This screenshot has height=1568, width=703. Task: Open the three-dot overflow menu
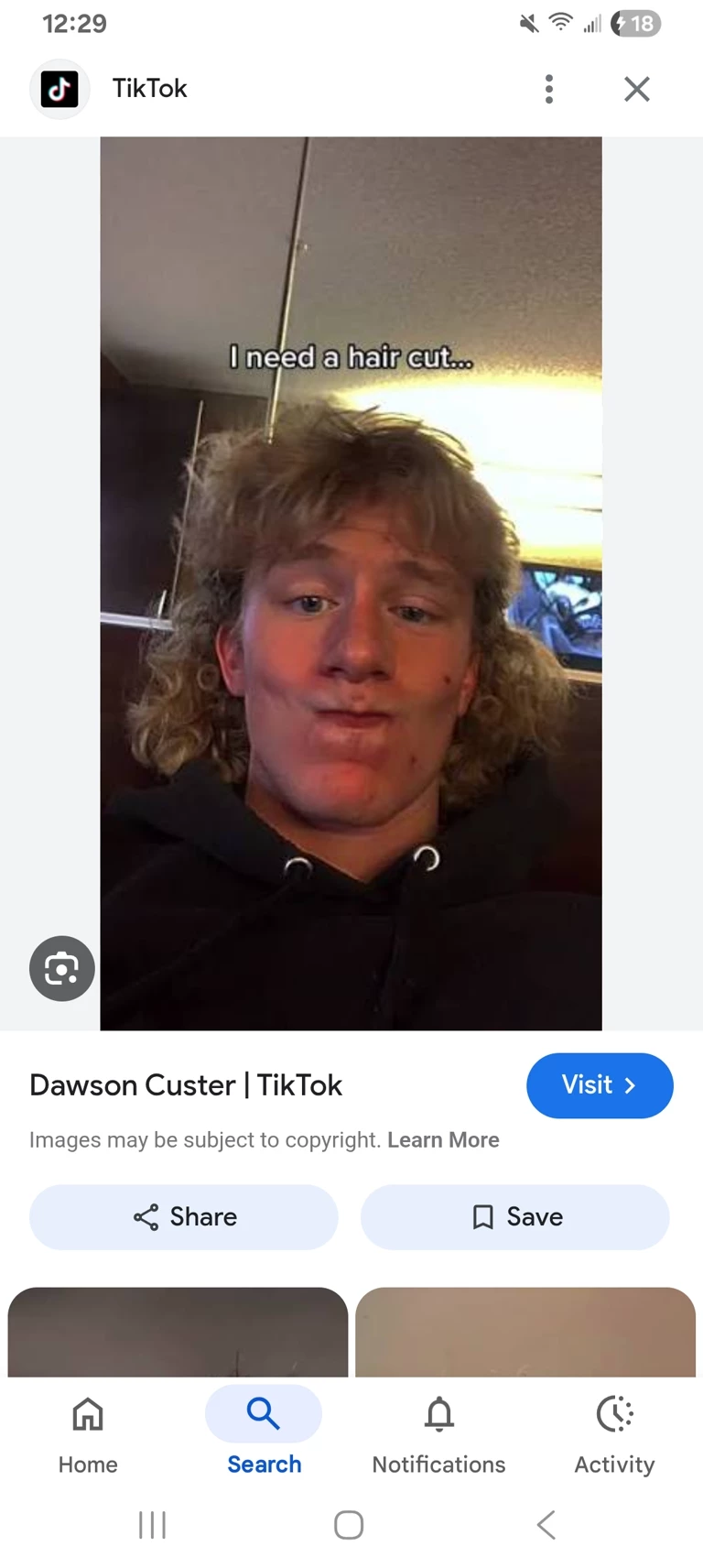[549, 89]
